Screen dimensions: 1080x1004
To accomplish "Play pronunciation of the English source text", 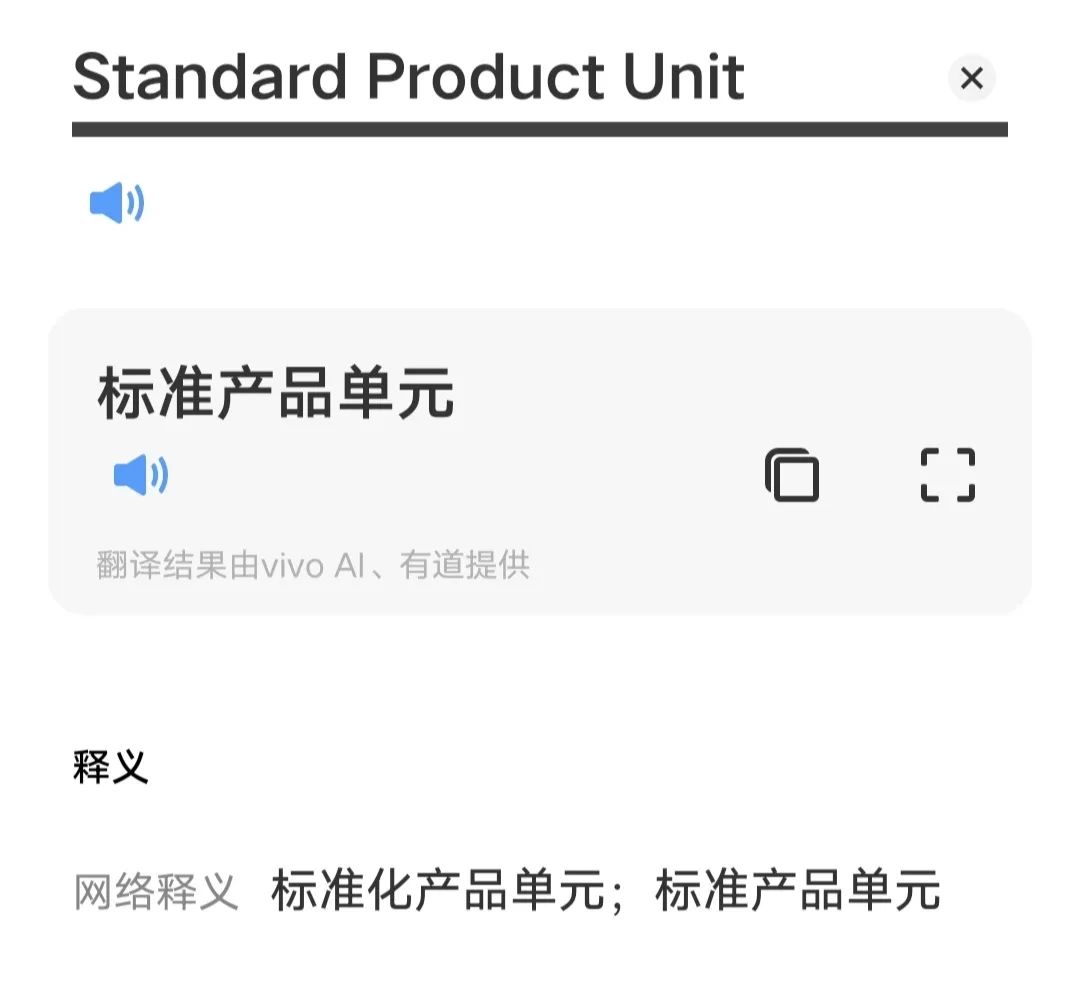I will tap(117, 204).
